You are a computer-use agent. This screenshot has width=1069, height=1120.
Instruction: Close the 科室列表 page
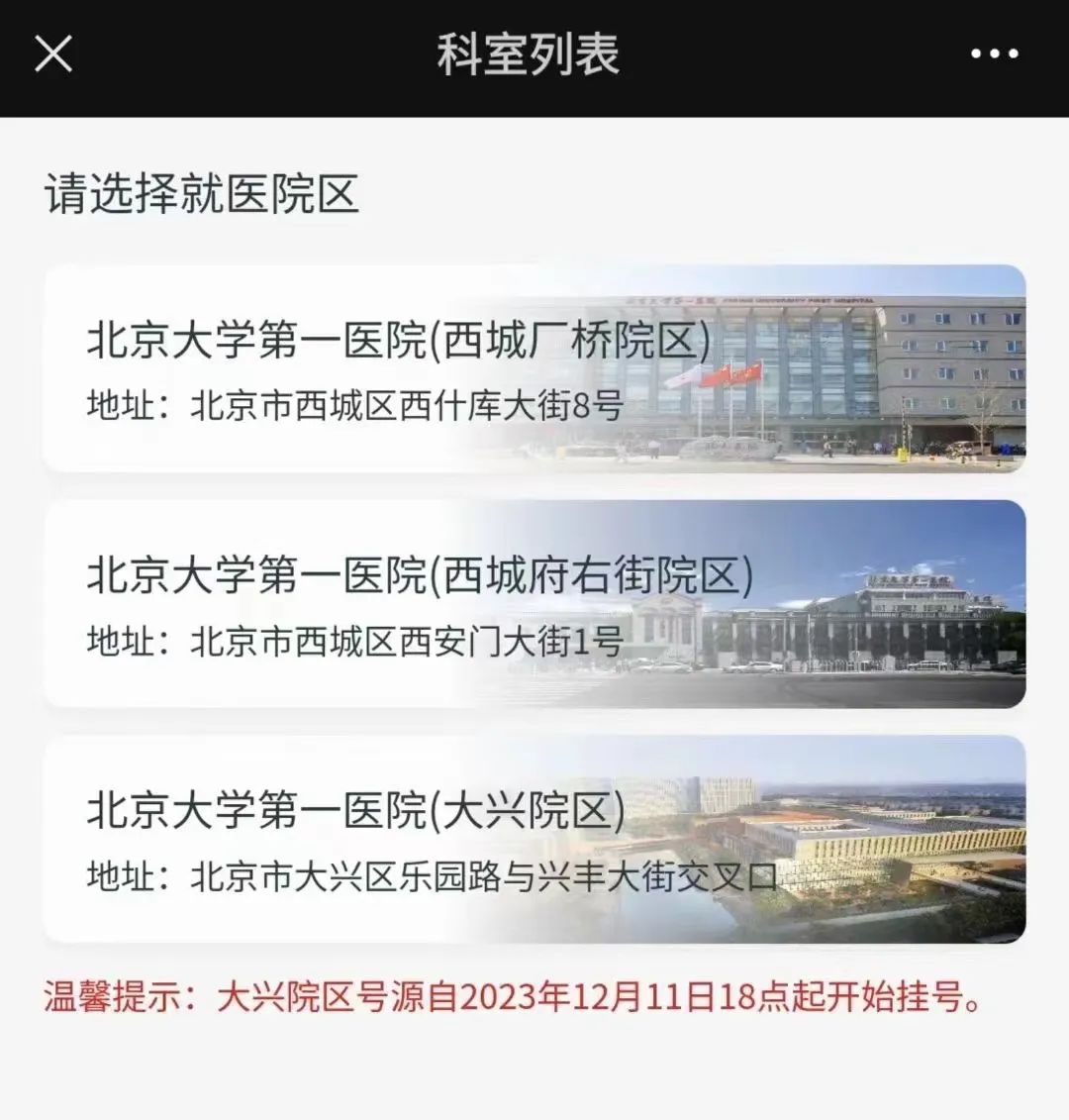pos(53,54)
